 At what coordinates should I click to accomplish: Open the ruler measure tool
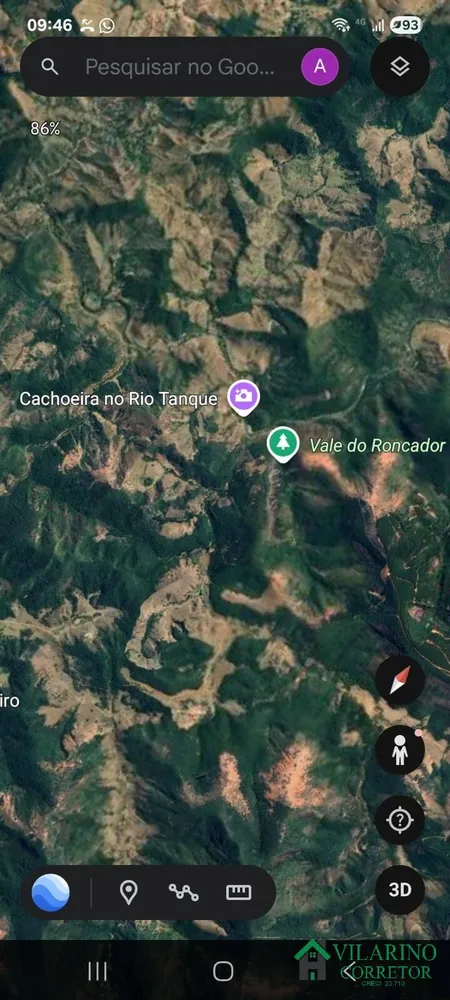[x=238, y=892]
